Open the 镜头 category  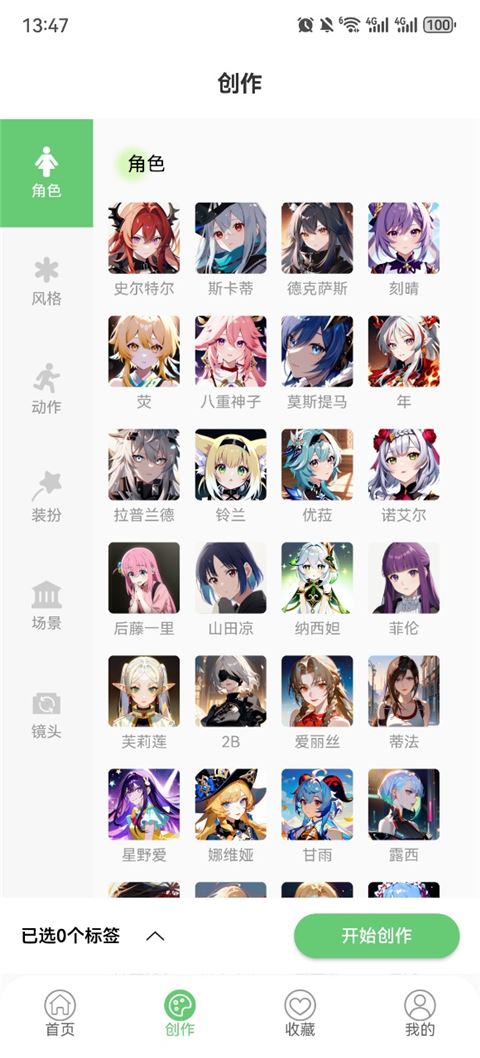[x=47, y=713]
